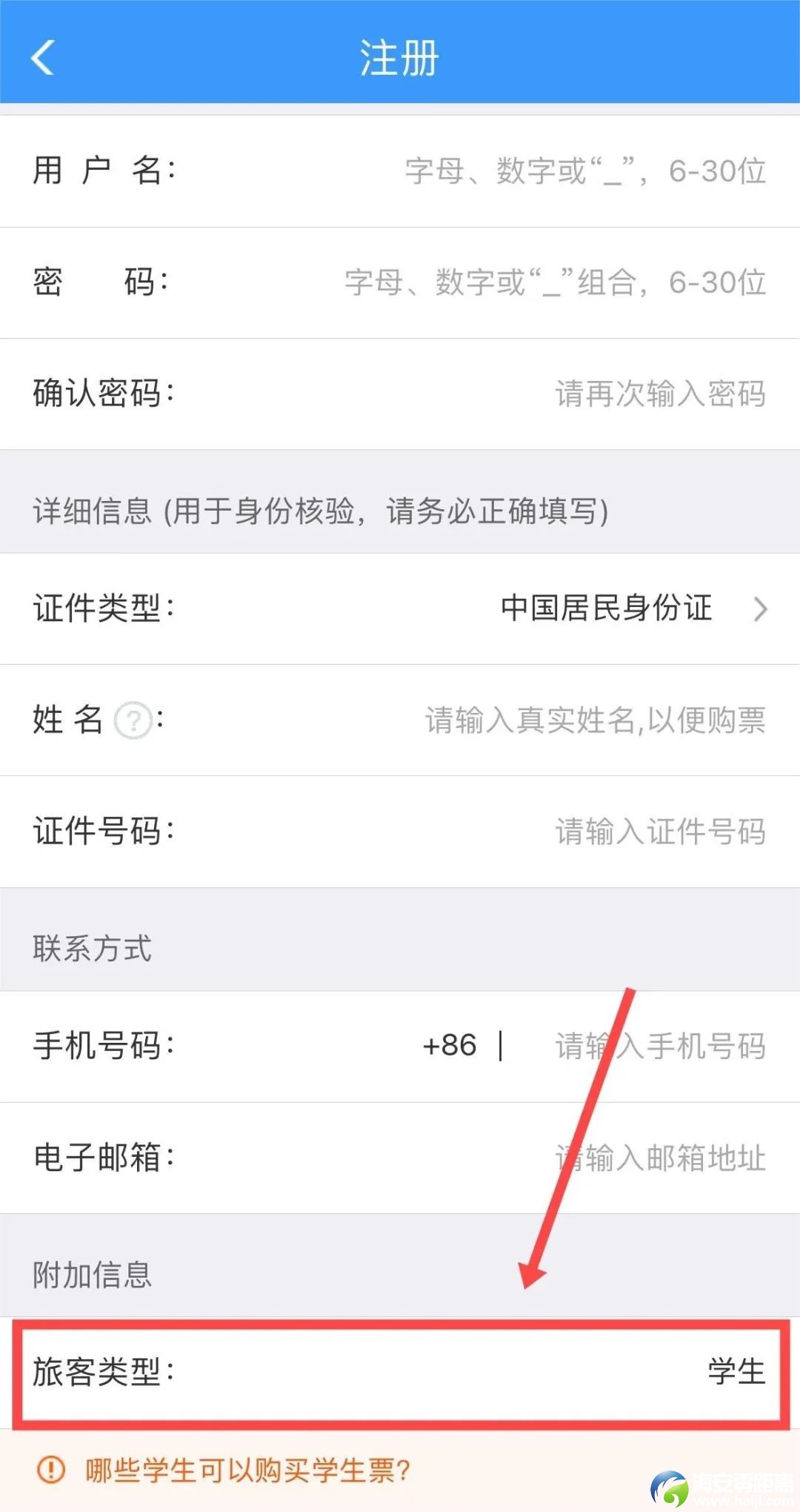The image size is (800, 1512).
Task: Tap the 确认密码 field
Action: (x=659, y=394)
